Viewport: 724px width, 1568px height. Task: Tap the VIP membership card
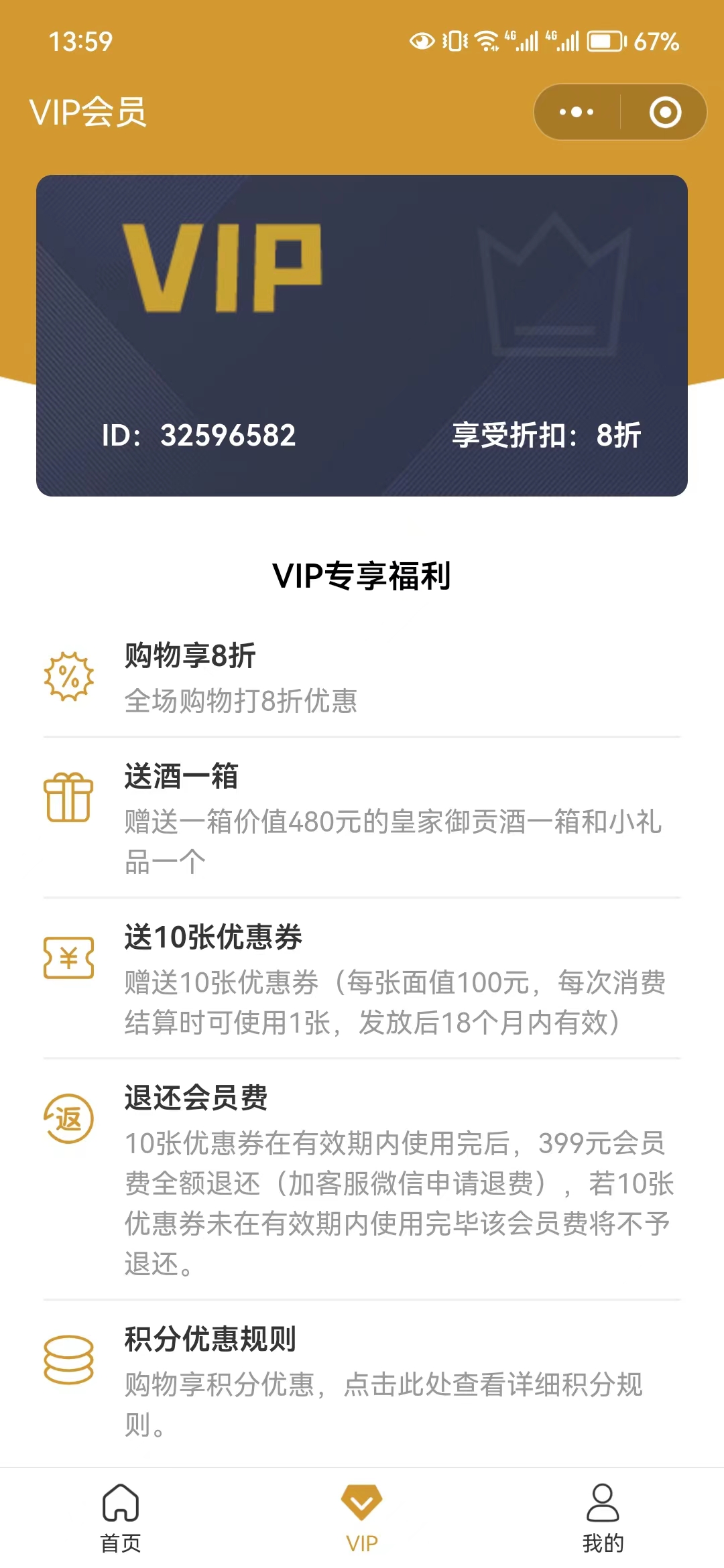coord(362,335)
